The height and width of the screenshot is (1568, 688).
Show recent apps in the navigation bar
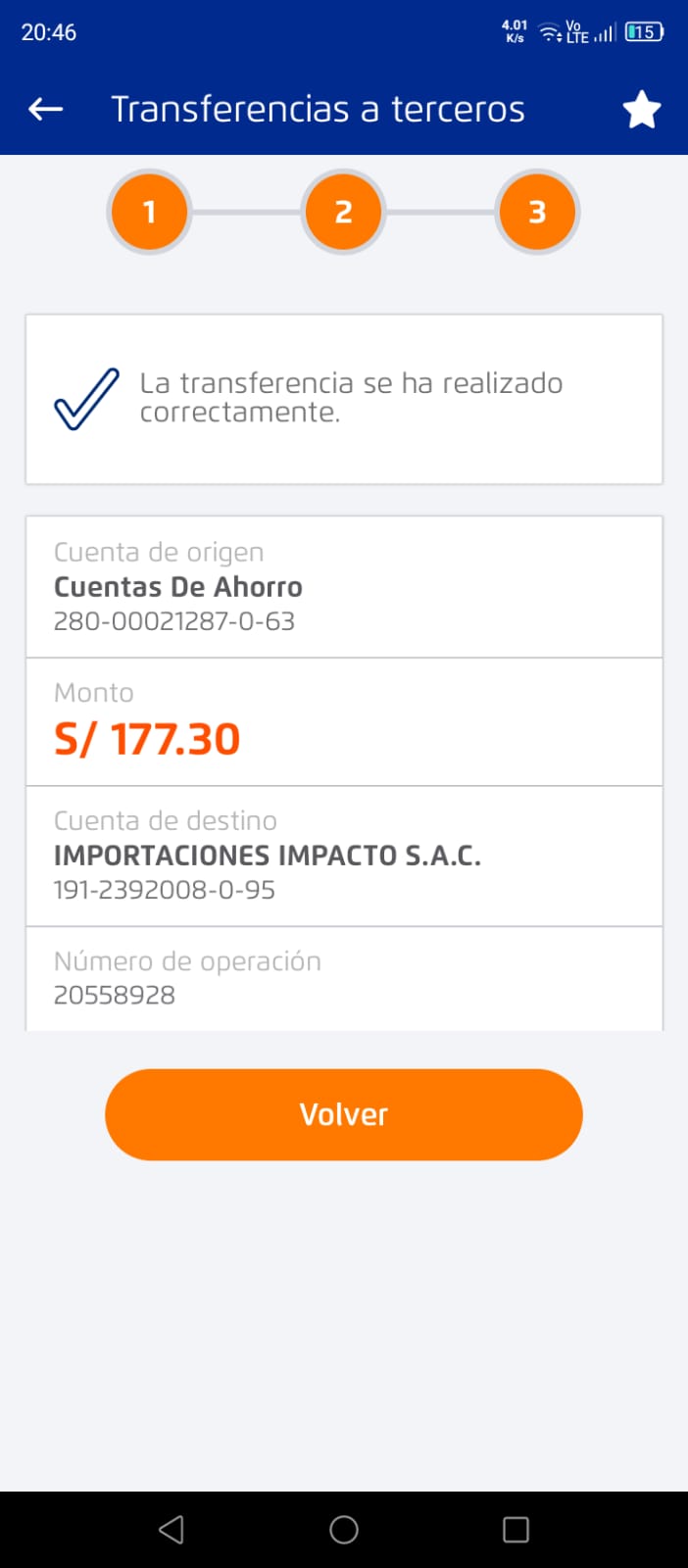[516, 1530]
